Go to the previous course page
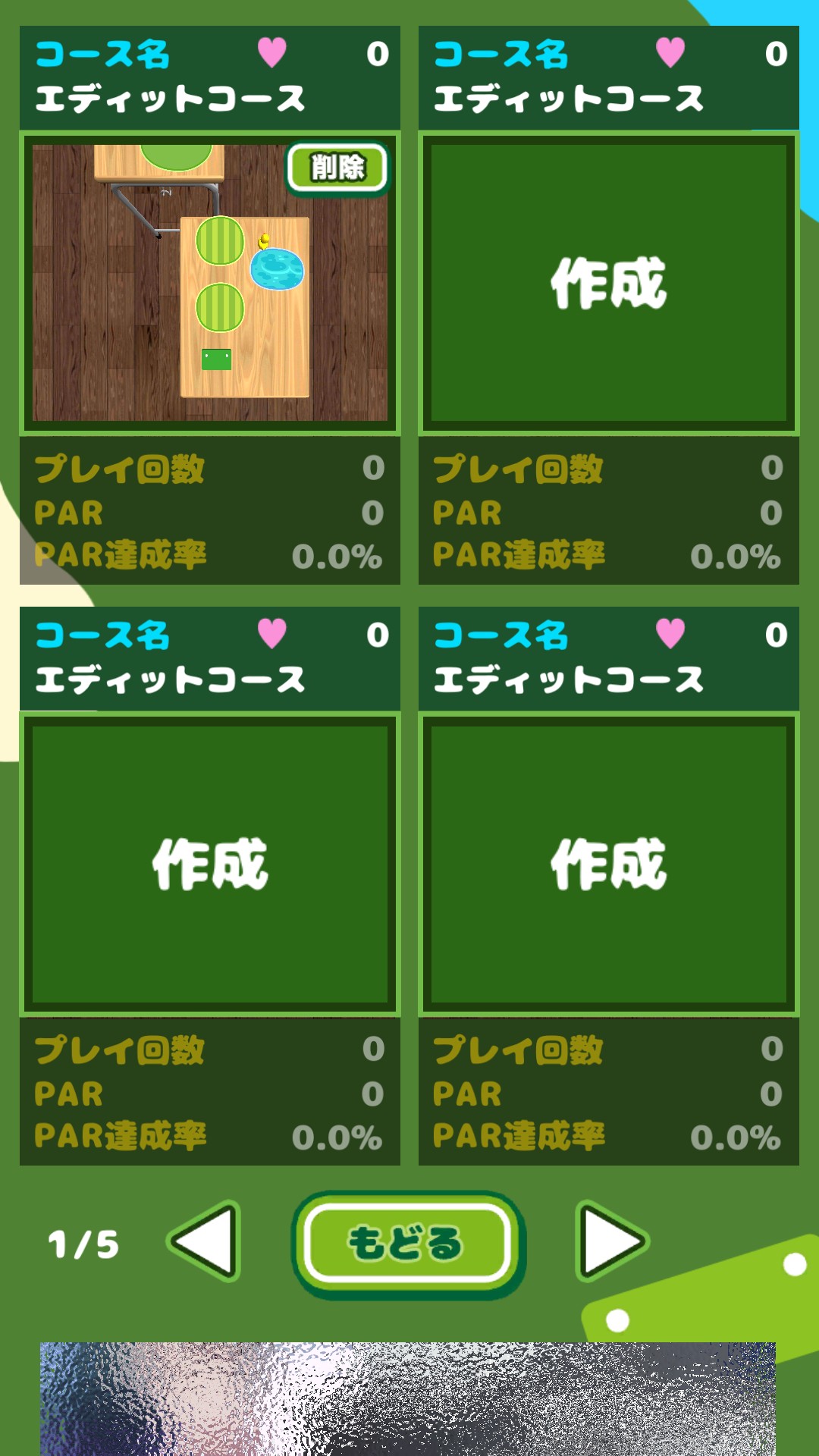Image resolution: width=819 pixels, height=1456 pixels. 205,1242
